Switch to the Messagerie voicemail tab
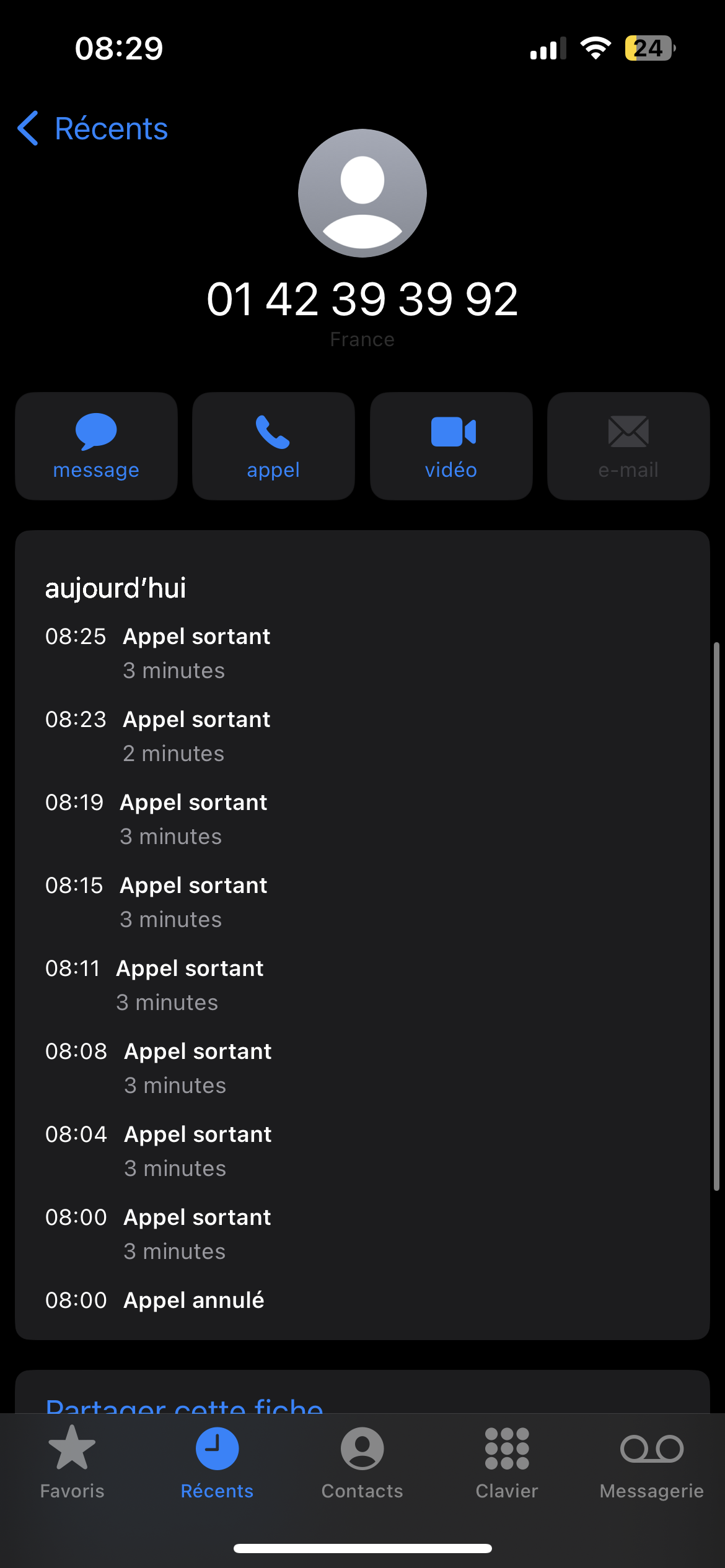Image resolution: width=725 pixels, height=1568 pixels. coord(652,1461)
